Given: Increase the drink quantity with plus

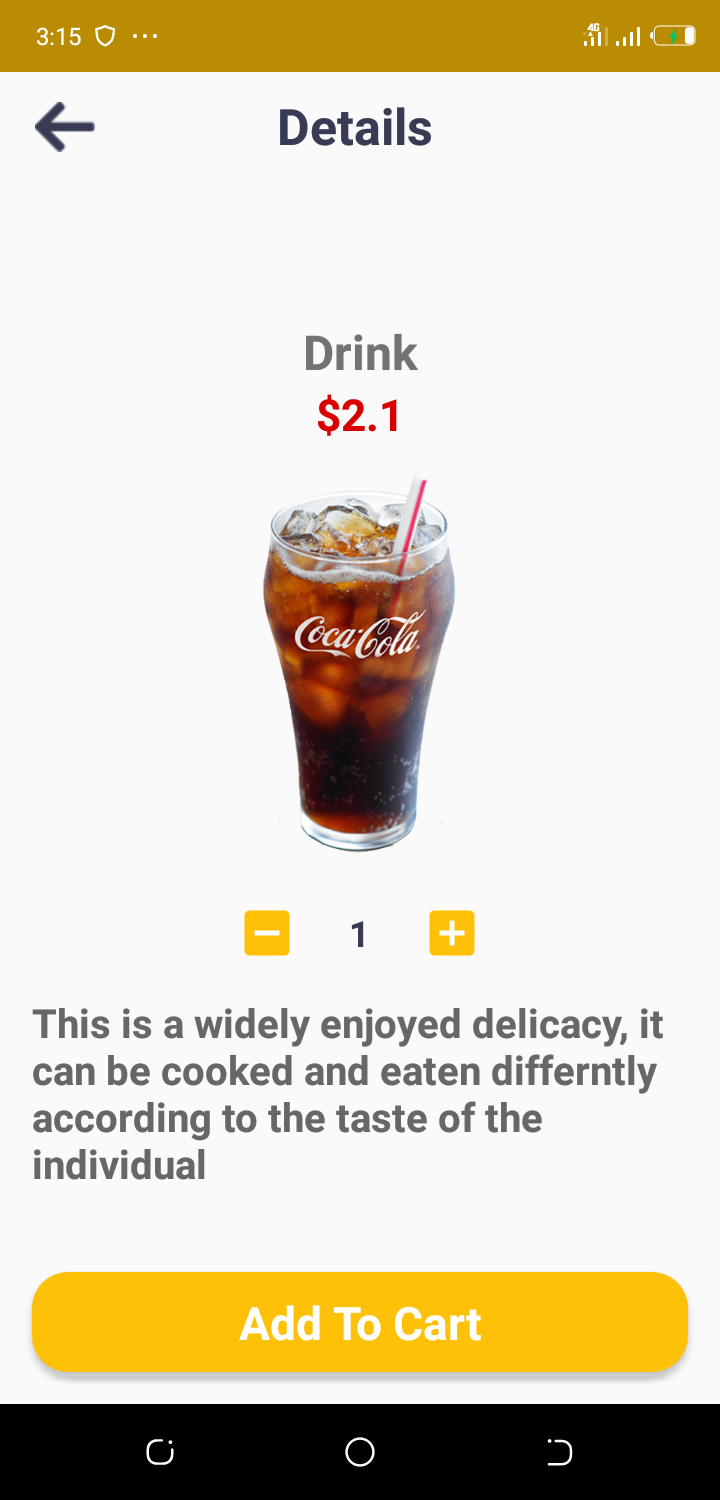Looking at the screenshot, I should coord(452,933).
